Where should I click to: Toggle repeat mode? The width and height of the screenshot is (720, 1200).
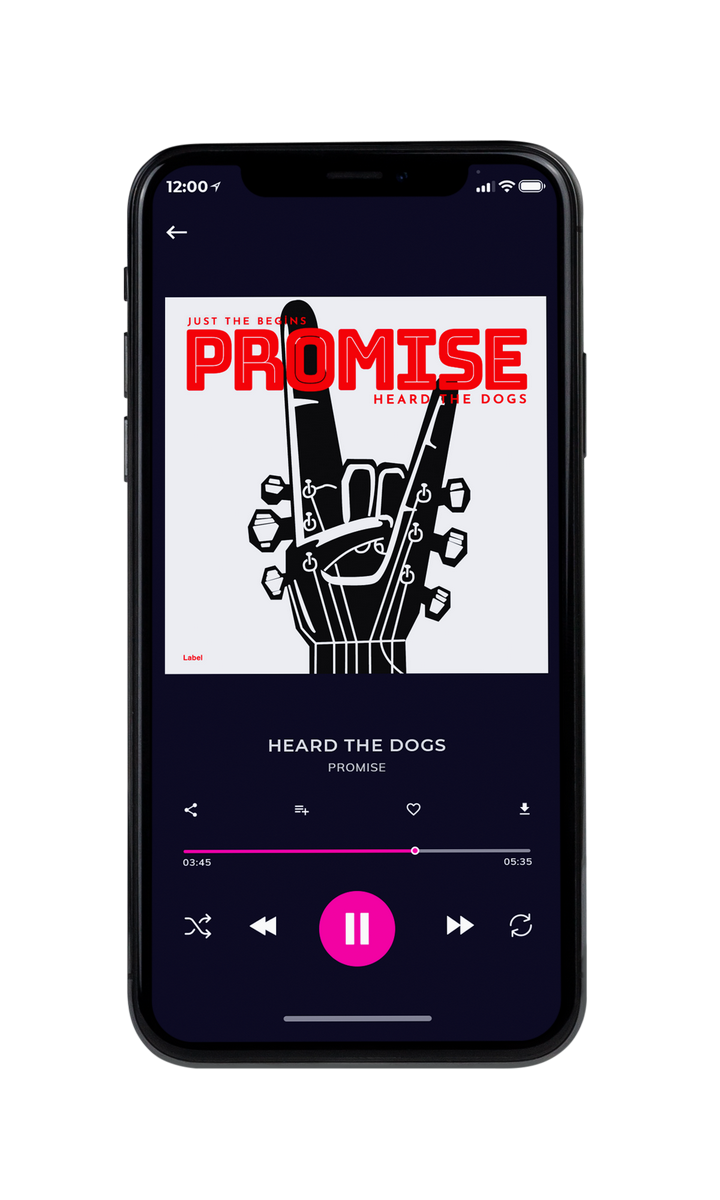tap(521, 926)
